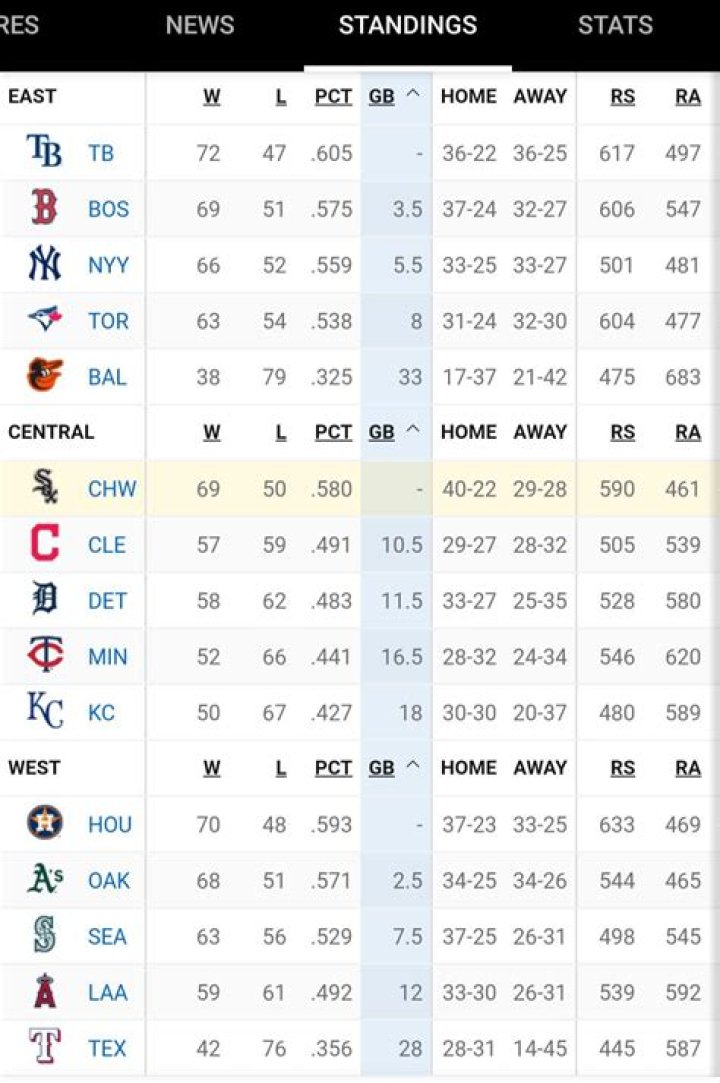720x1083 pixels.
Task: Open the MIN team page
Action: (x=107, y=657)
